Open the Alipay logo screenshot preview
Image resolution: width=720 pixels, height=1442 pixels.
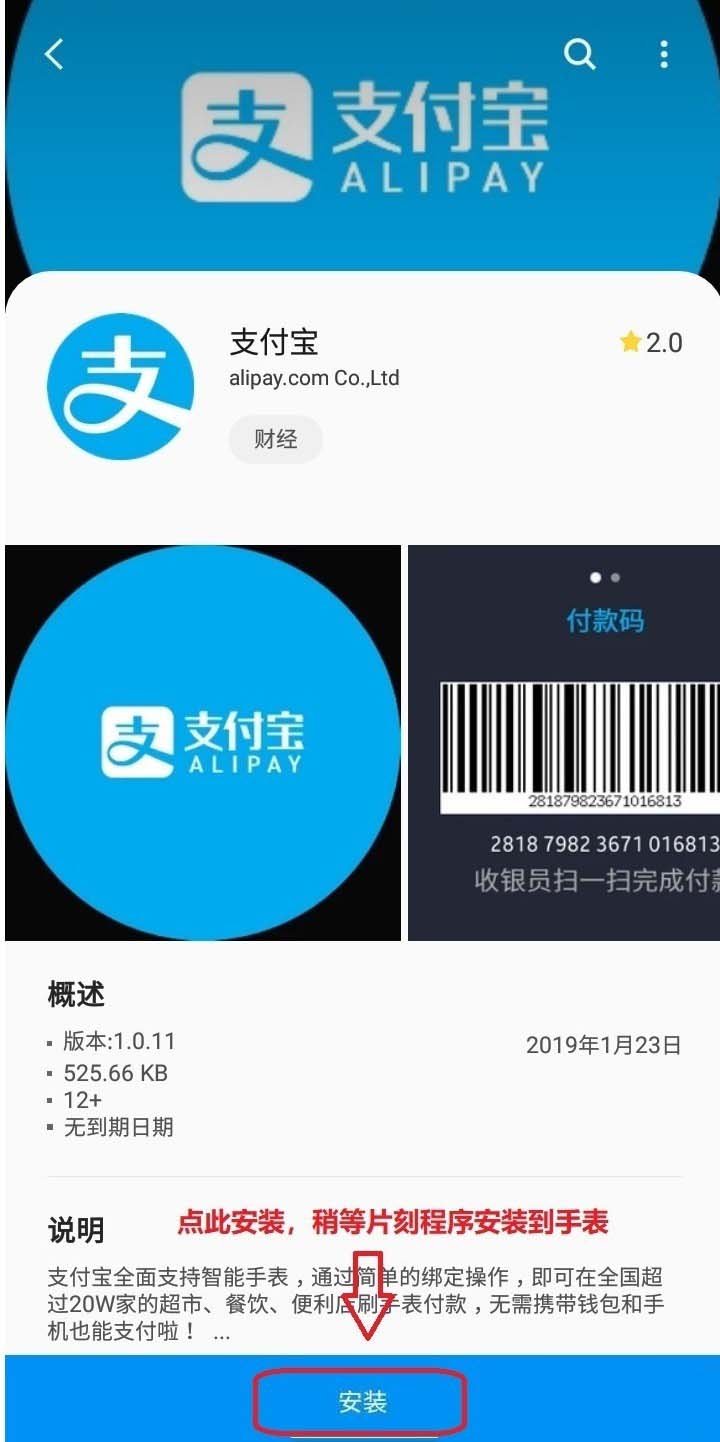pyautogui.click(x=203, y=743)
